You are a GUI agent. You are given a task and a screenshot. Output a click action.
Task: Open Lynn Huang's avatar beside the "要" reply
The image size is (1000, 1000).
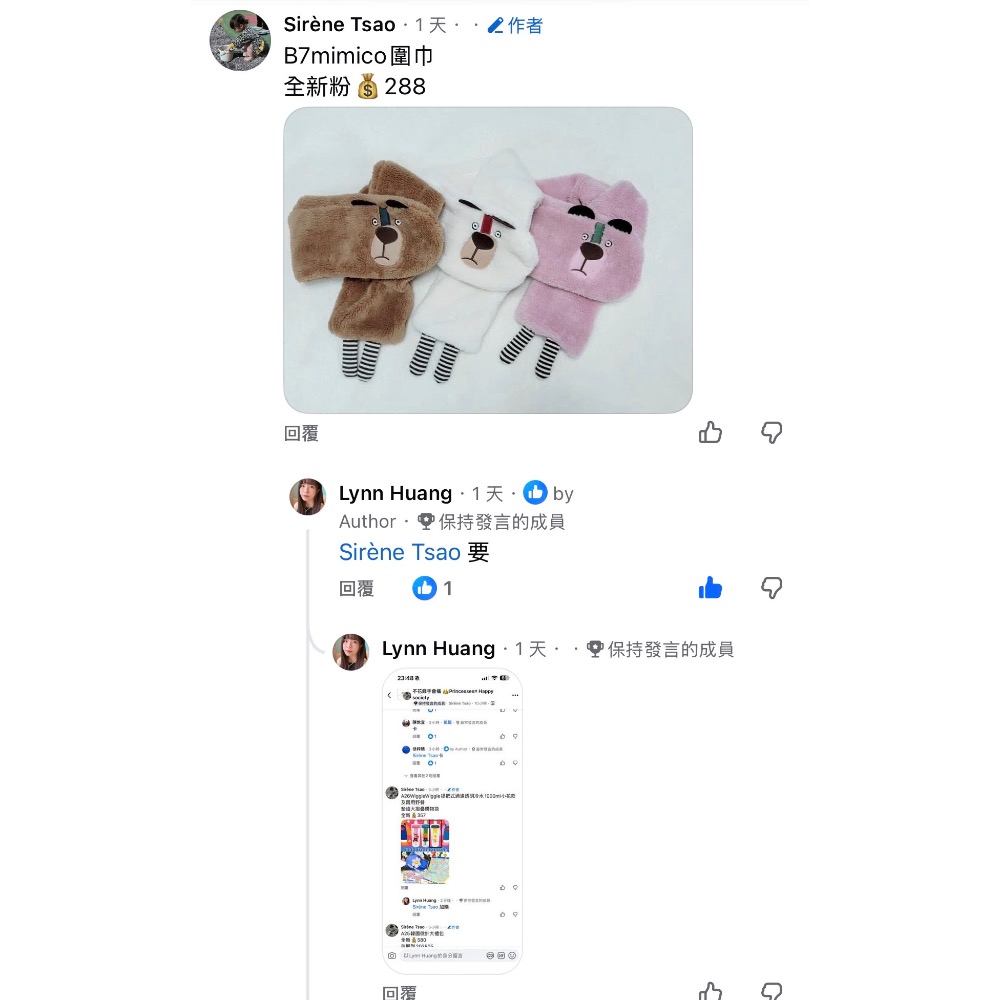tap(307, 496)
